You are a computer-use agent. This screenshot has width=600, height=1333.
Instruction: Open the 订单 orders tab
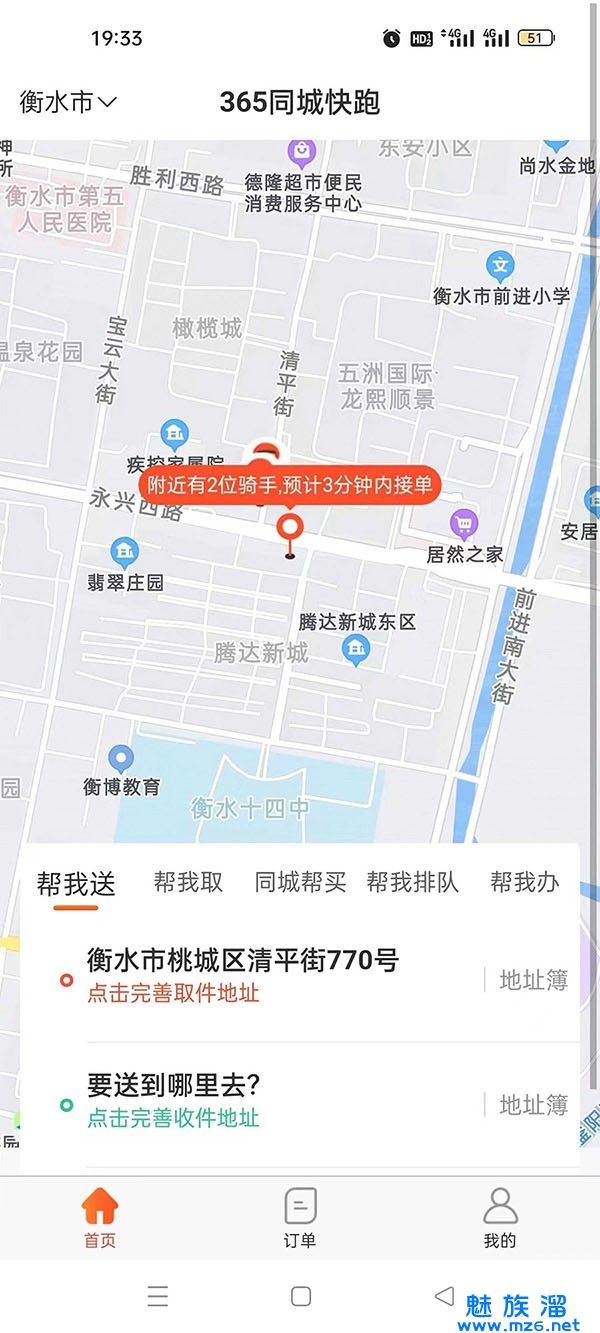click(x=300, y=1218)
